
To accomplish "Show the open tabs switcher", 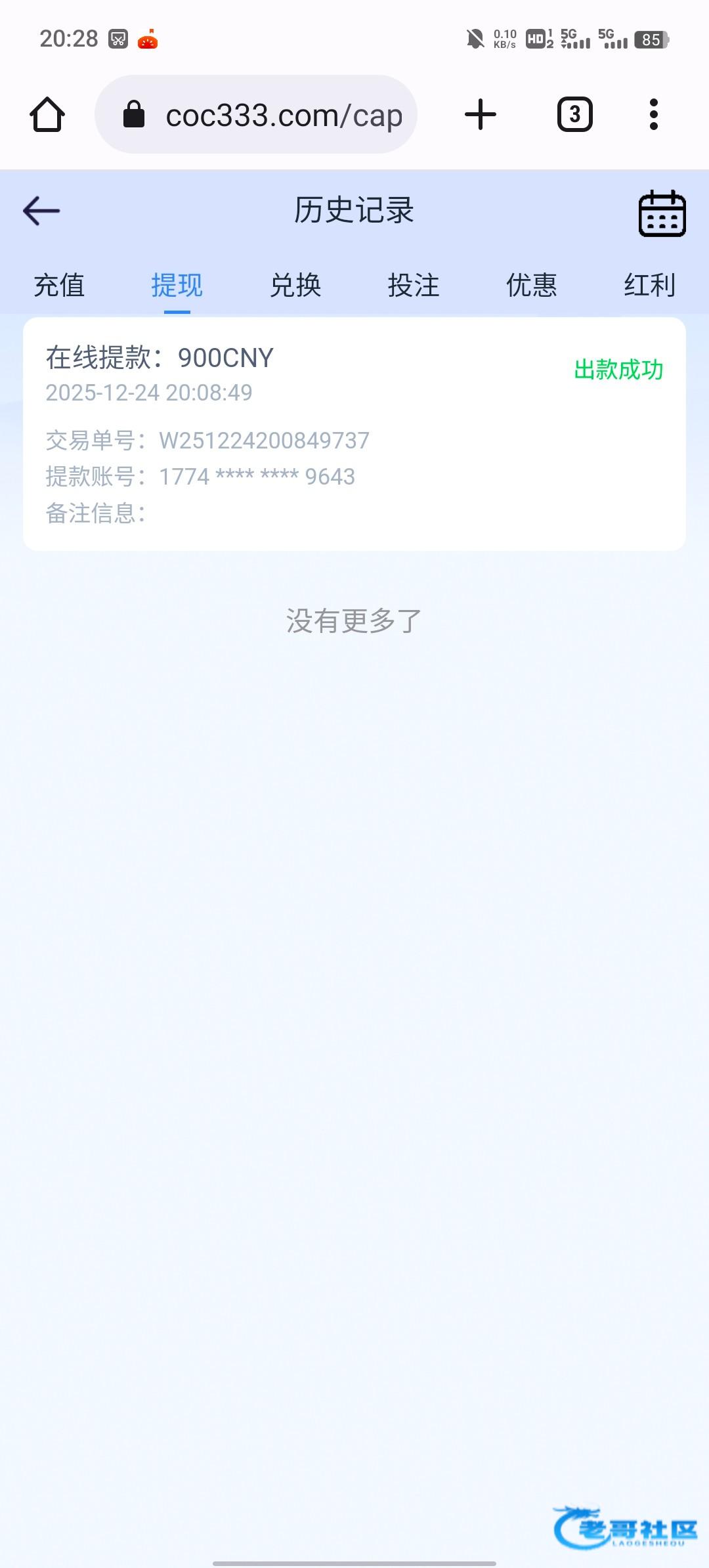I will (x=574, y=115).
